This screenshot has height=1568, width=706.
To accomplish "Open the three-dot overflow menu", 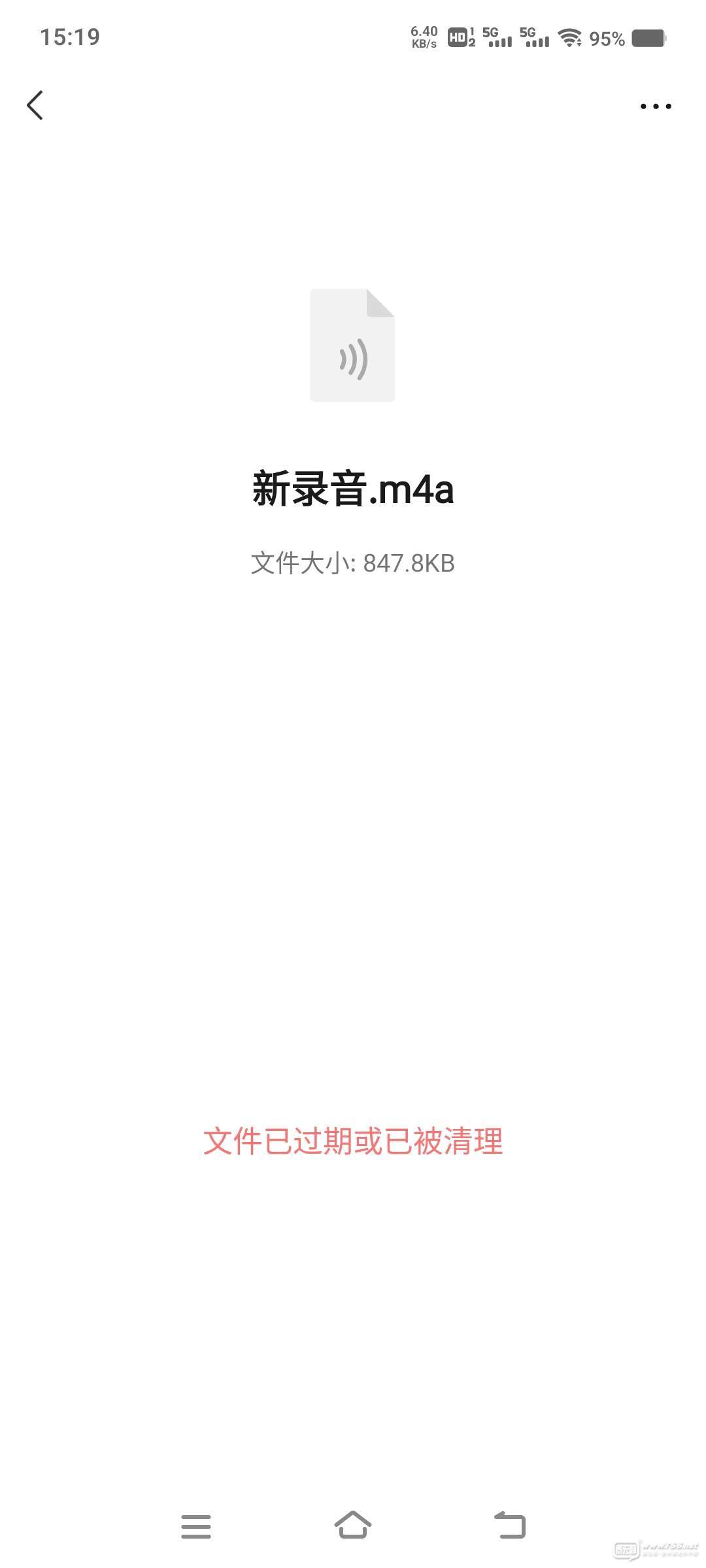I will (x=656, y=106).
